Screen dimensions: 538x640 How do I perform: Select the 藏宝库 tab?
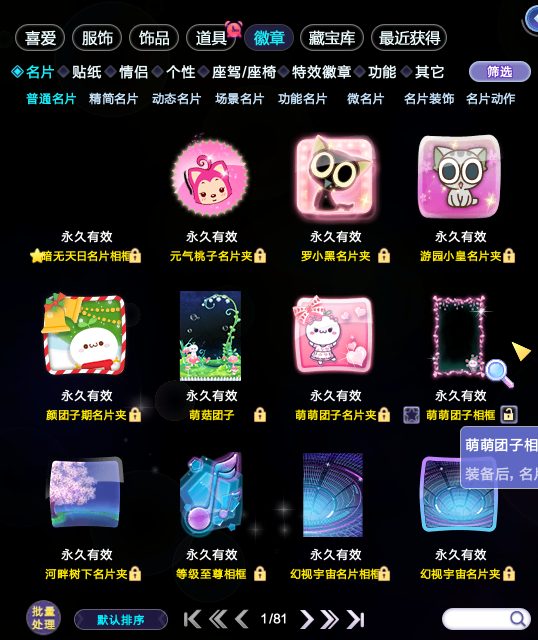(x=331, y=38)
